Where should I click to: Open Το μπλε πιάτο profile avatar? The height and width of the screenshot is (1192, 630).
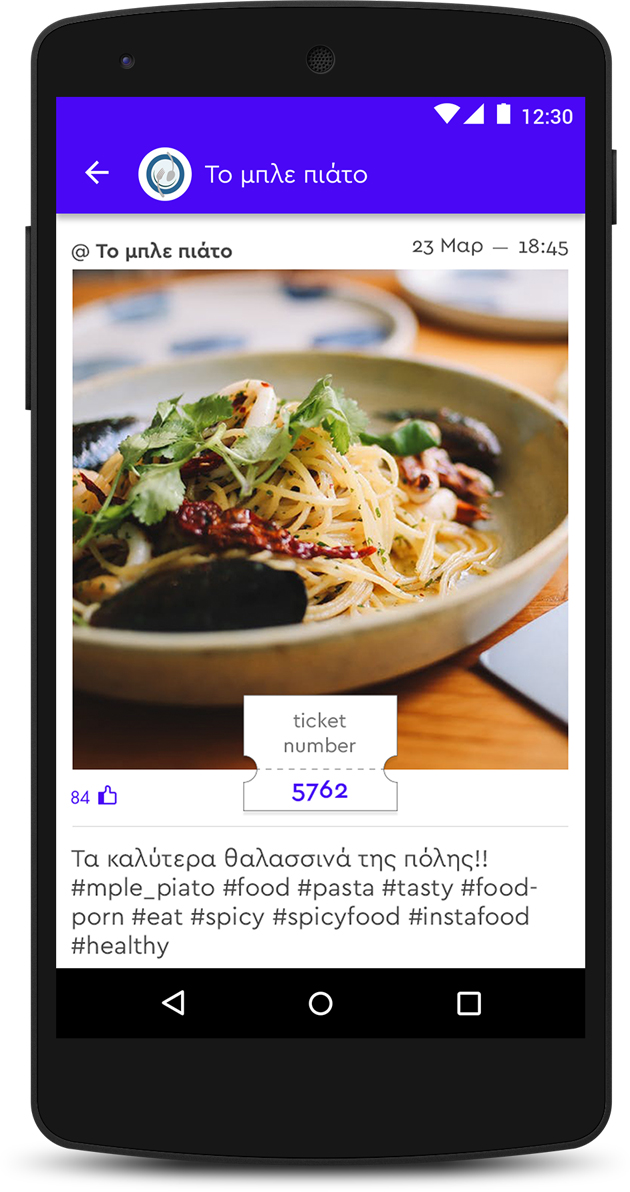click(165, 174)
